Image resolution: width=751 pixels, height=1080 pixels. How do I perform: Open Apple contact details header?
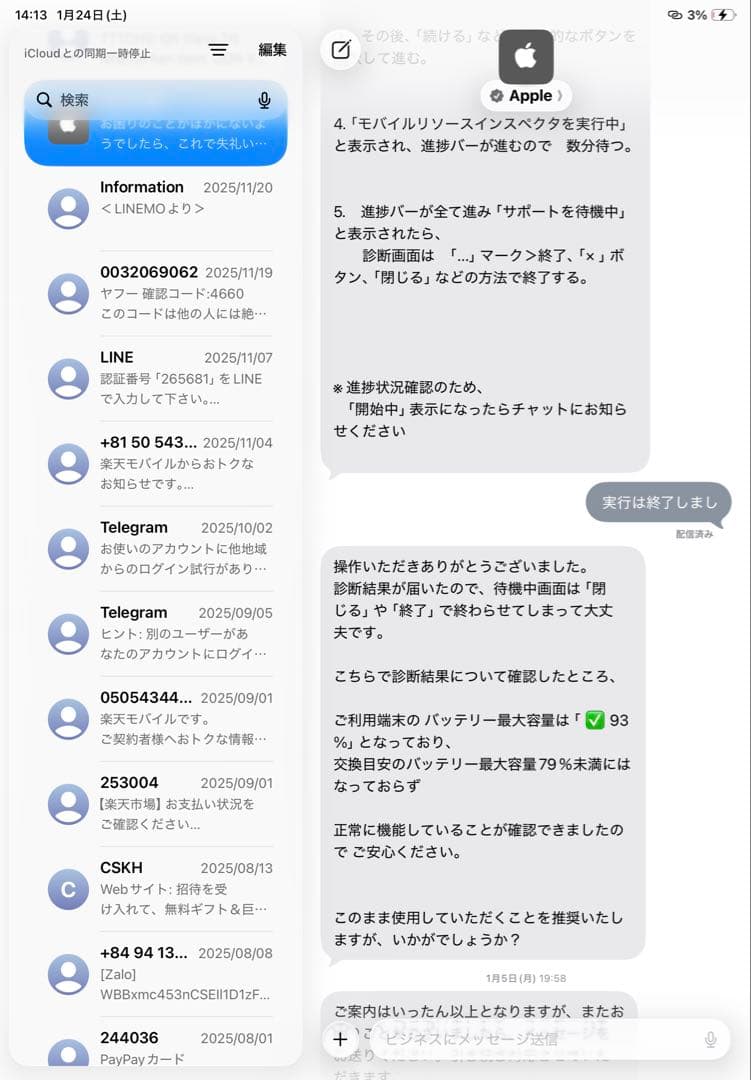pyautogui.click(x=526, y=96)
